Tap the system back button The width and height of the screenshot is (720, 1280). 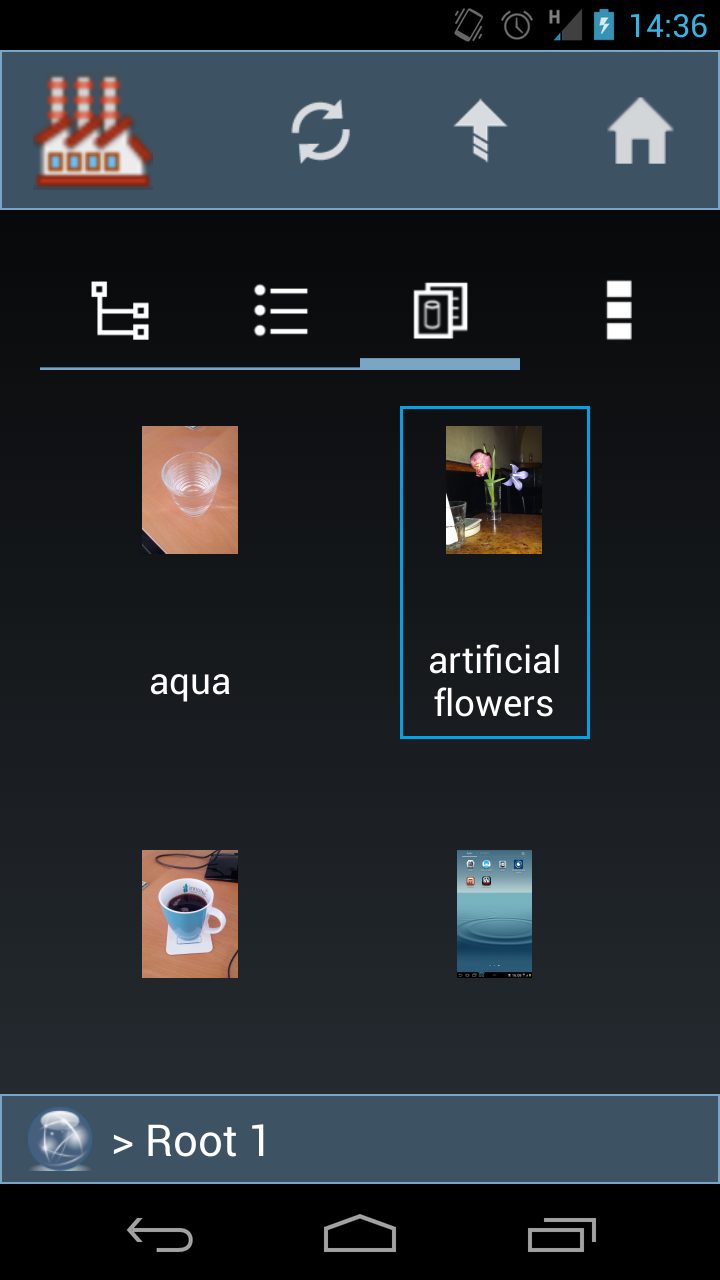pos(160,1235)
